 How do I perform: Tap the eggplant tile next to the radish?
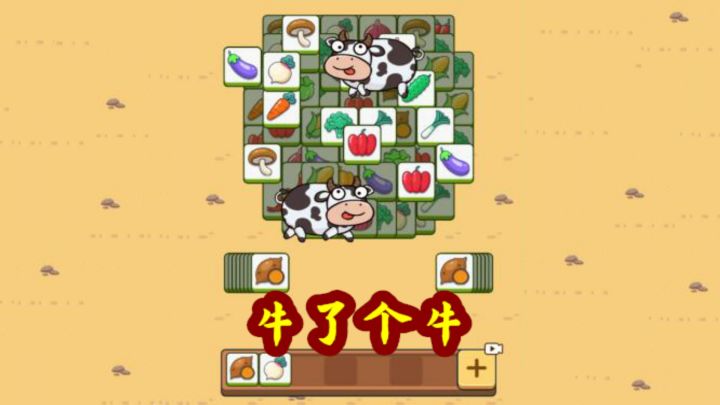242,66
